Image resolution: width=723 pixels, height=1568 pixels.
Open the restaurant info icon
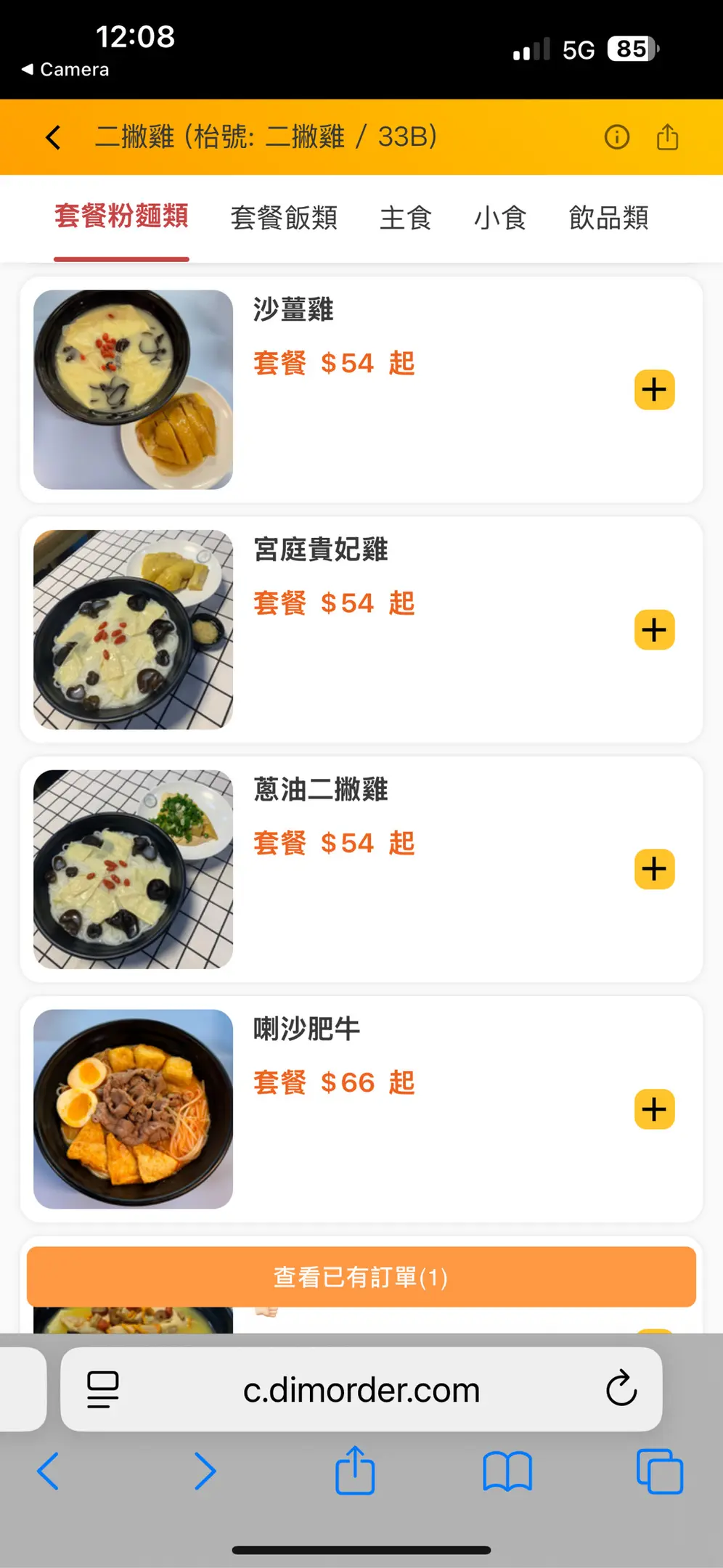616,137
